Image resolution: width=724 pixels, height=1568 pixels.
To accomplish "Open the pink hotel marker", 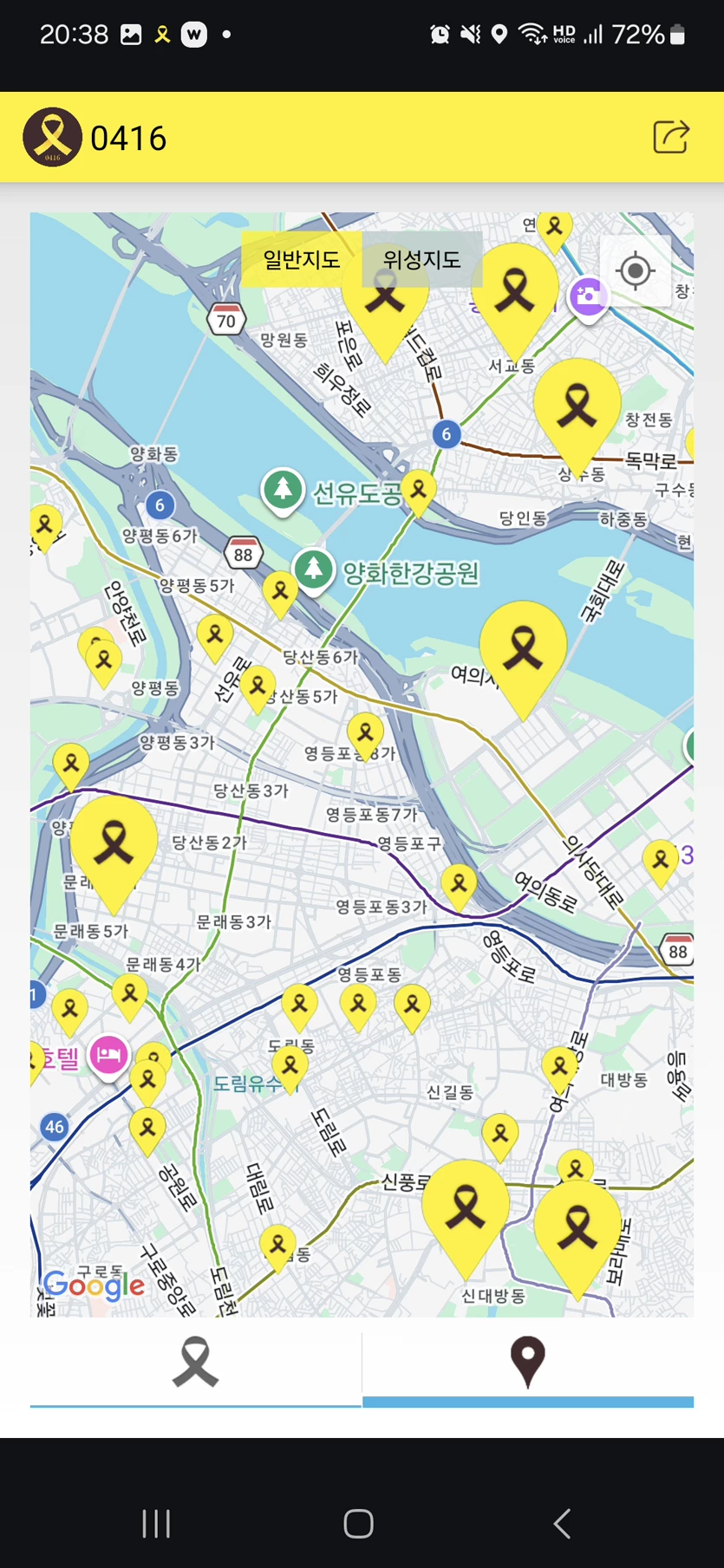I will coord(108,1057).
